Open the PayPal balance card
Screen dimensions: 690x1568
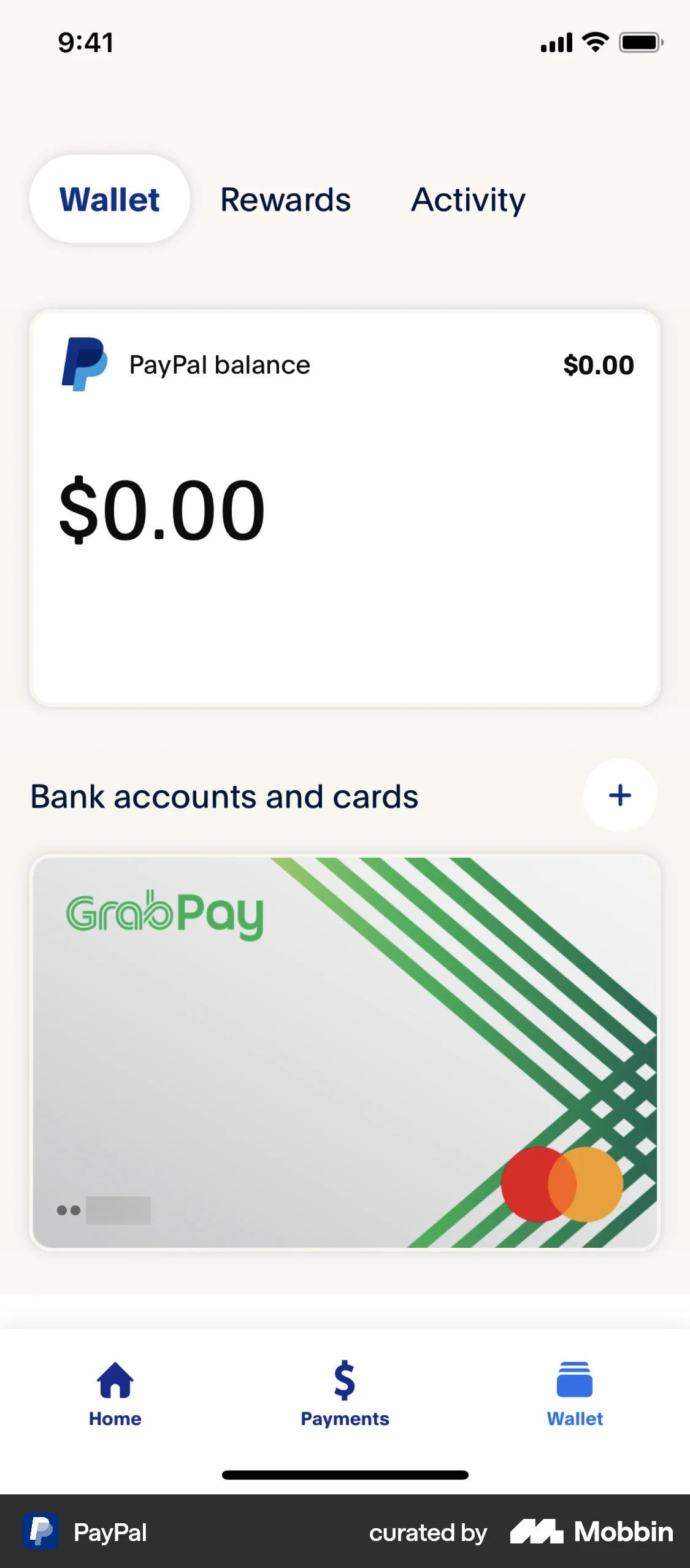pyautogui.click(x=345, y=506)
